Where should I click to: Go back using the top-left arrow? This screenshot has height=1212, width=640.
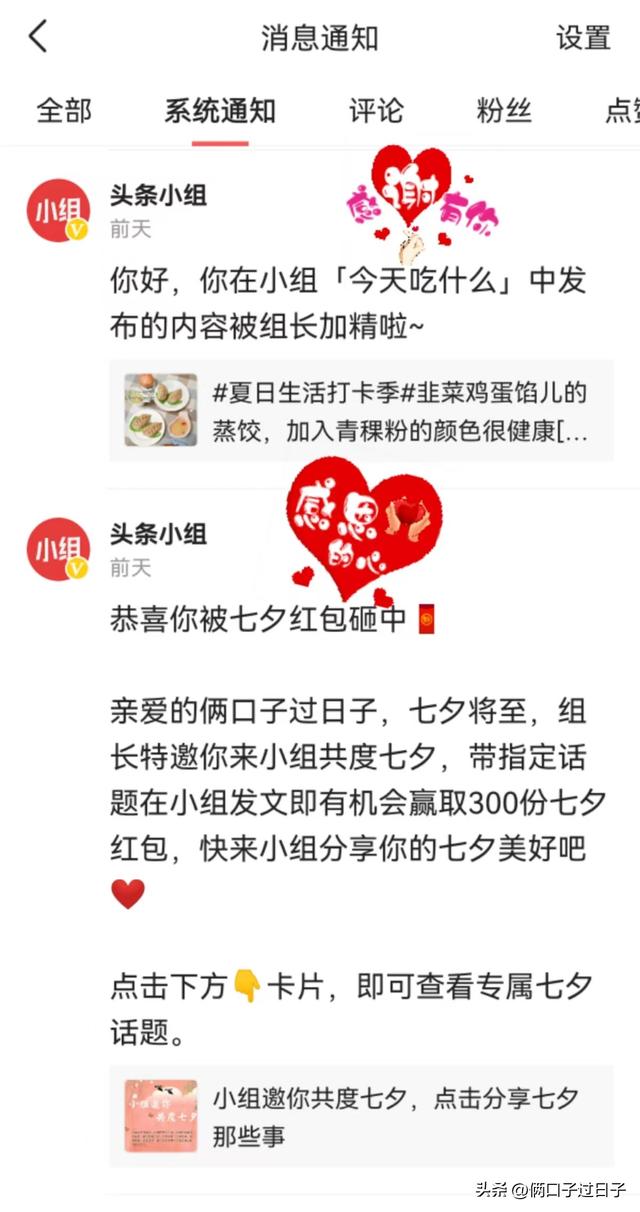pyautogui.click(x=38, y=38)
